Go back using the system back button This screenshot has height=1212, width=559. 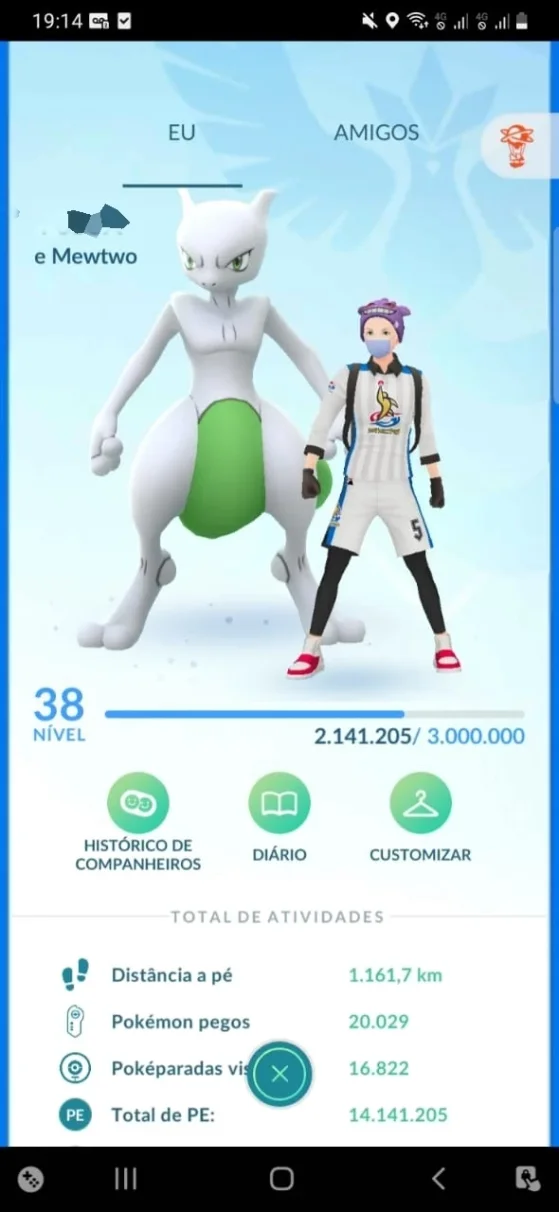(x=438, y=1179)
